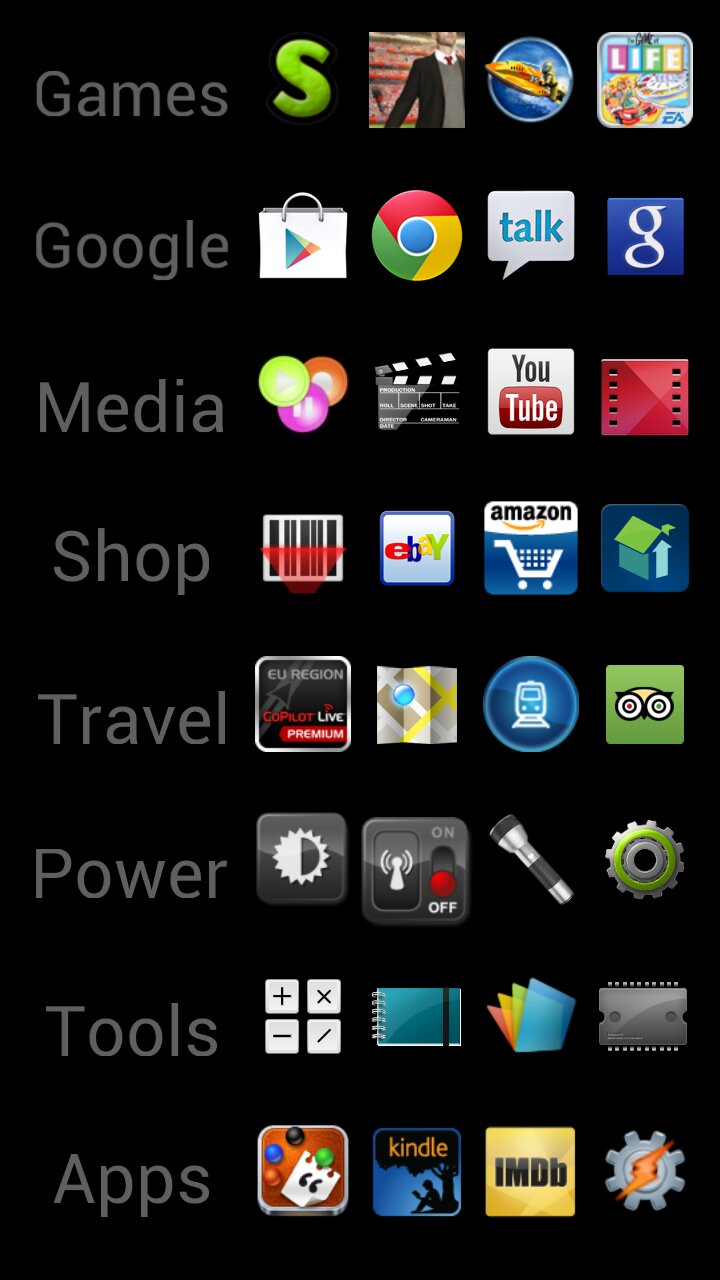Viewport: 720px width, 1280px height.
Task: Open the TripAdvisor owl app
Action: pyautogui.click(x=645, y=704)
